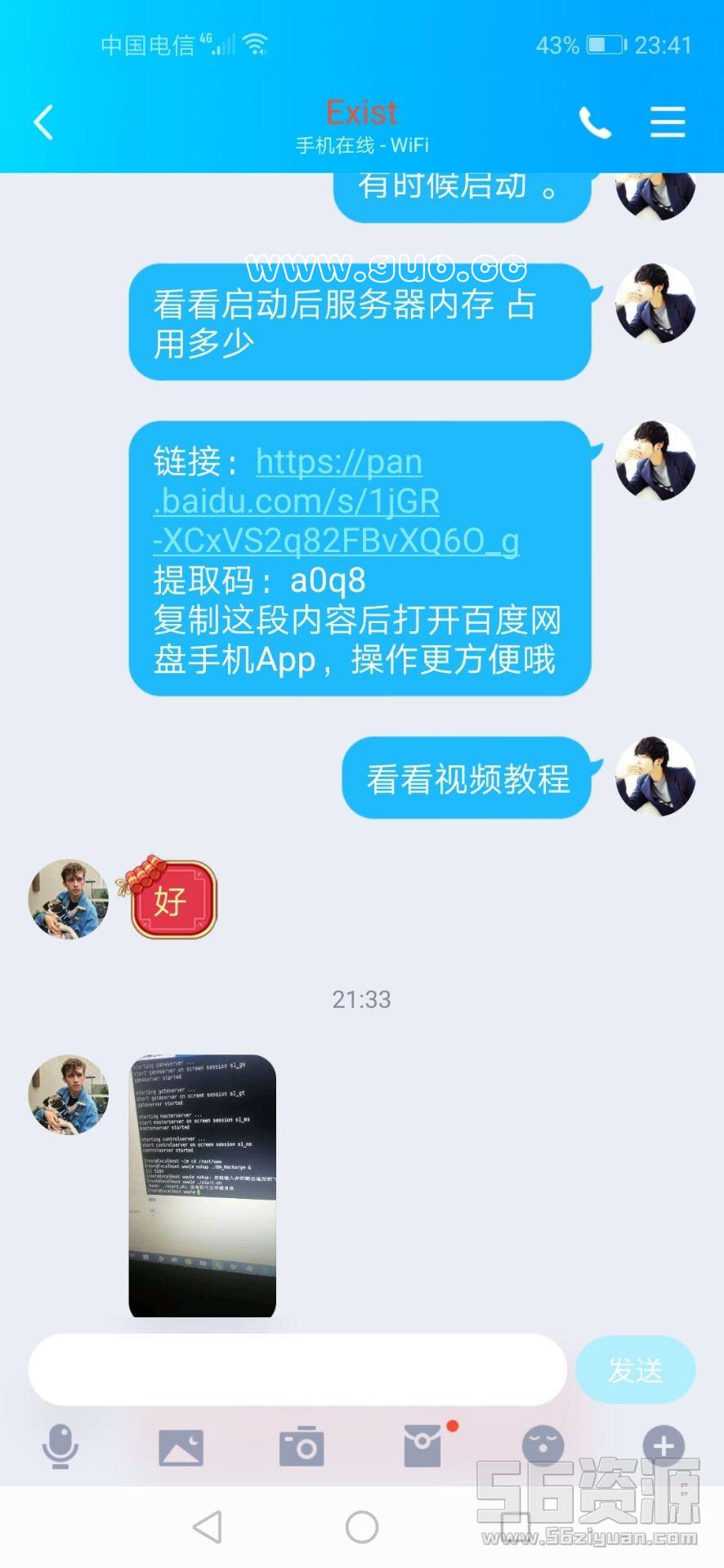Open the terminal screenshot image
The image size is (724, 1568).
pyautogui.click(x=202, y=1184)
